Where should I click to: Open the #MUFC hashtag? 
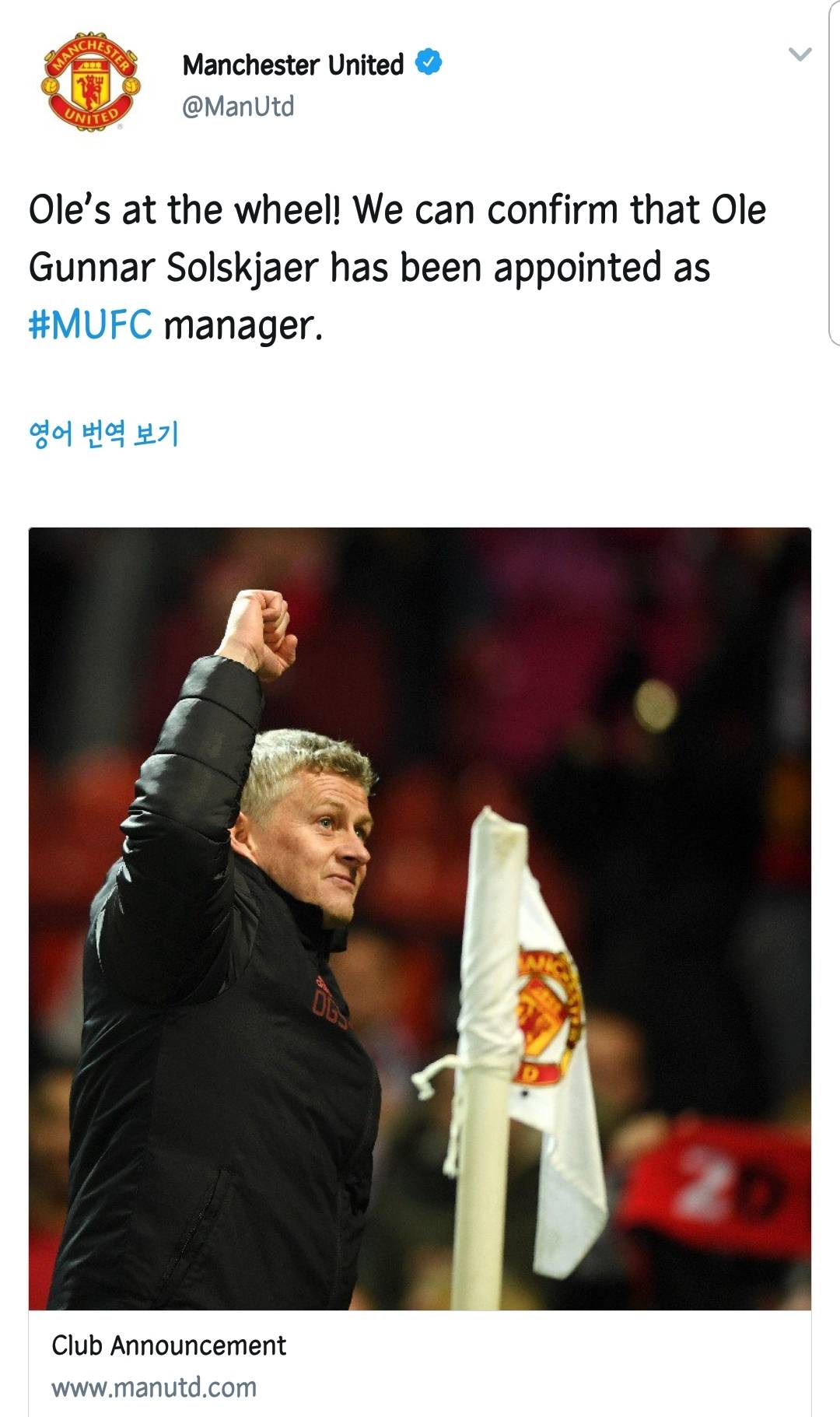pos(90,325)
